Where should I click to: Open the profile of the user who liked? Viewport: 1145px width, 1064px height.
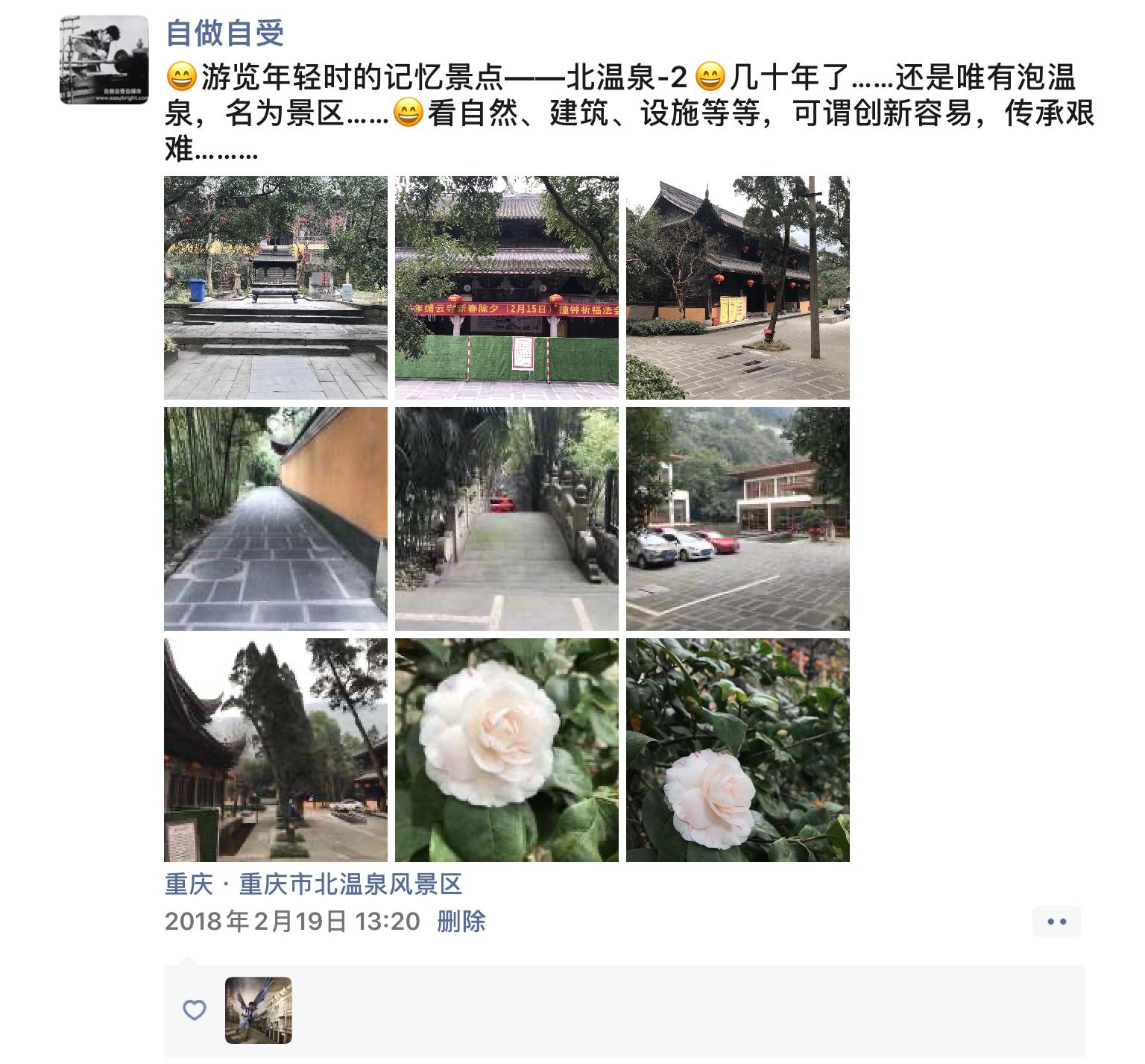259,1010
